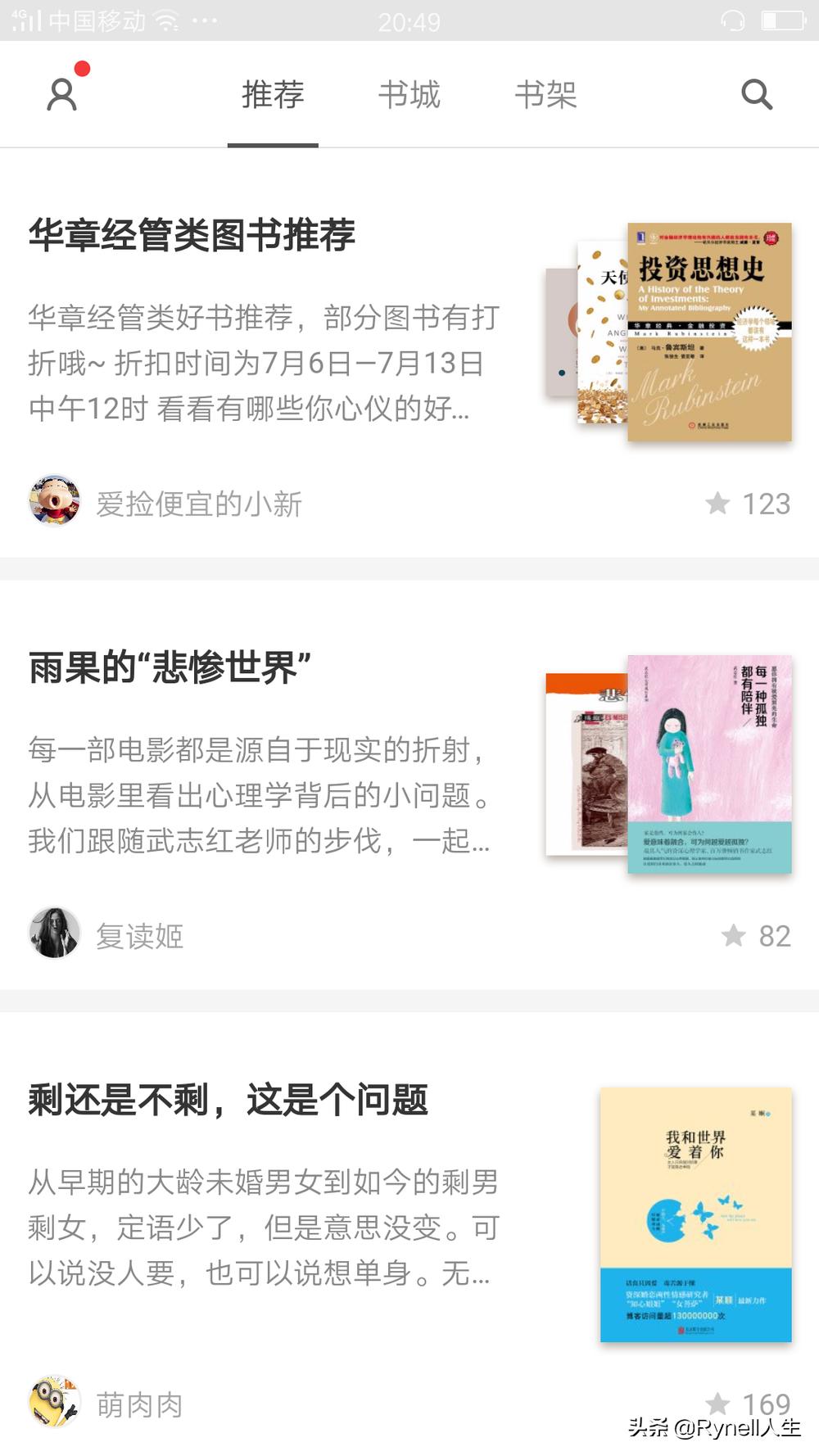Select the 推荐 tab

(273, 94)
